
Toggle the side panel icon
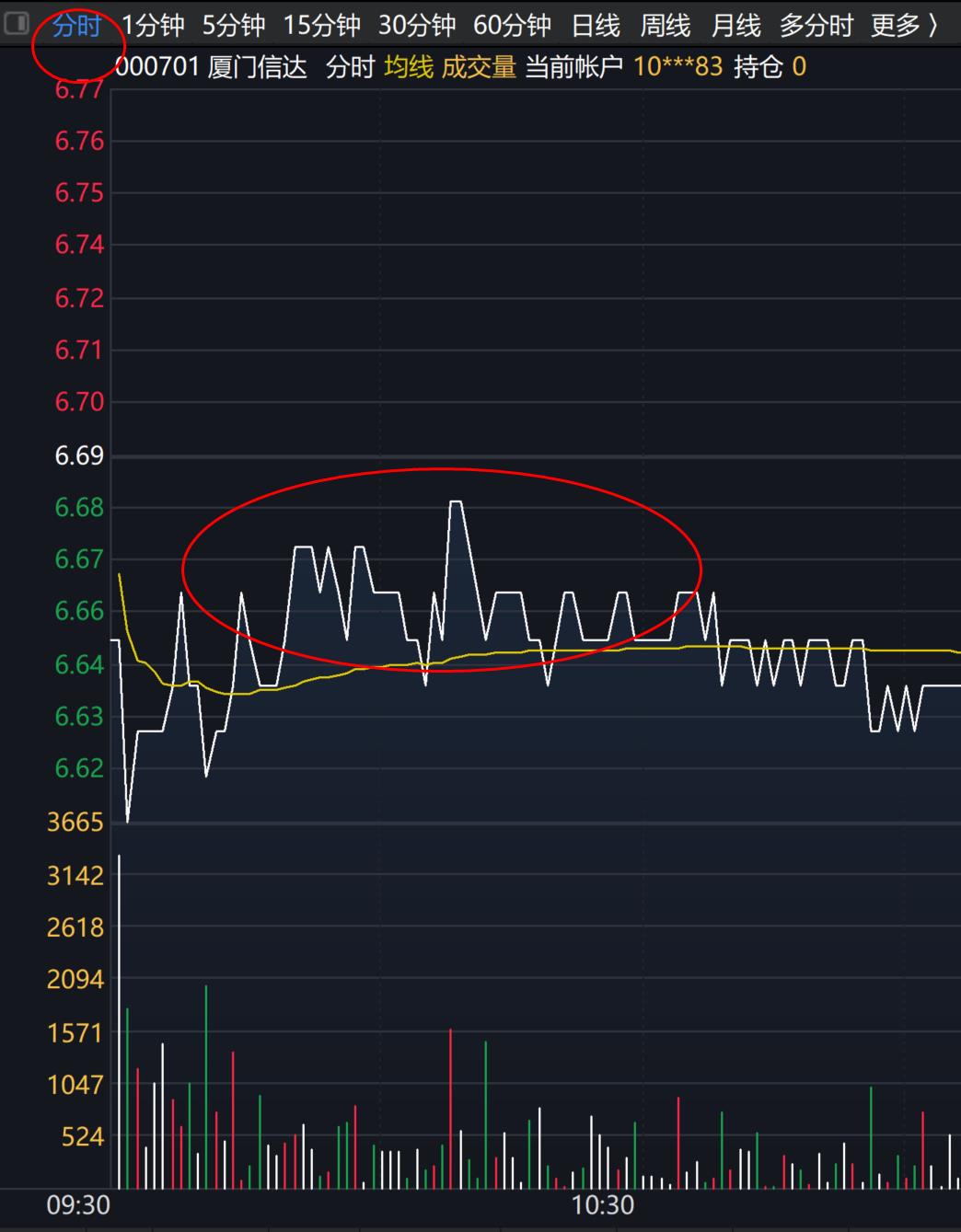[17, 23]
